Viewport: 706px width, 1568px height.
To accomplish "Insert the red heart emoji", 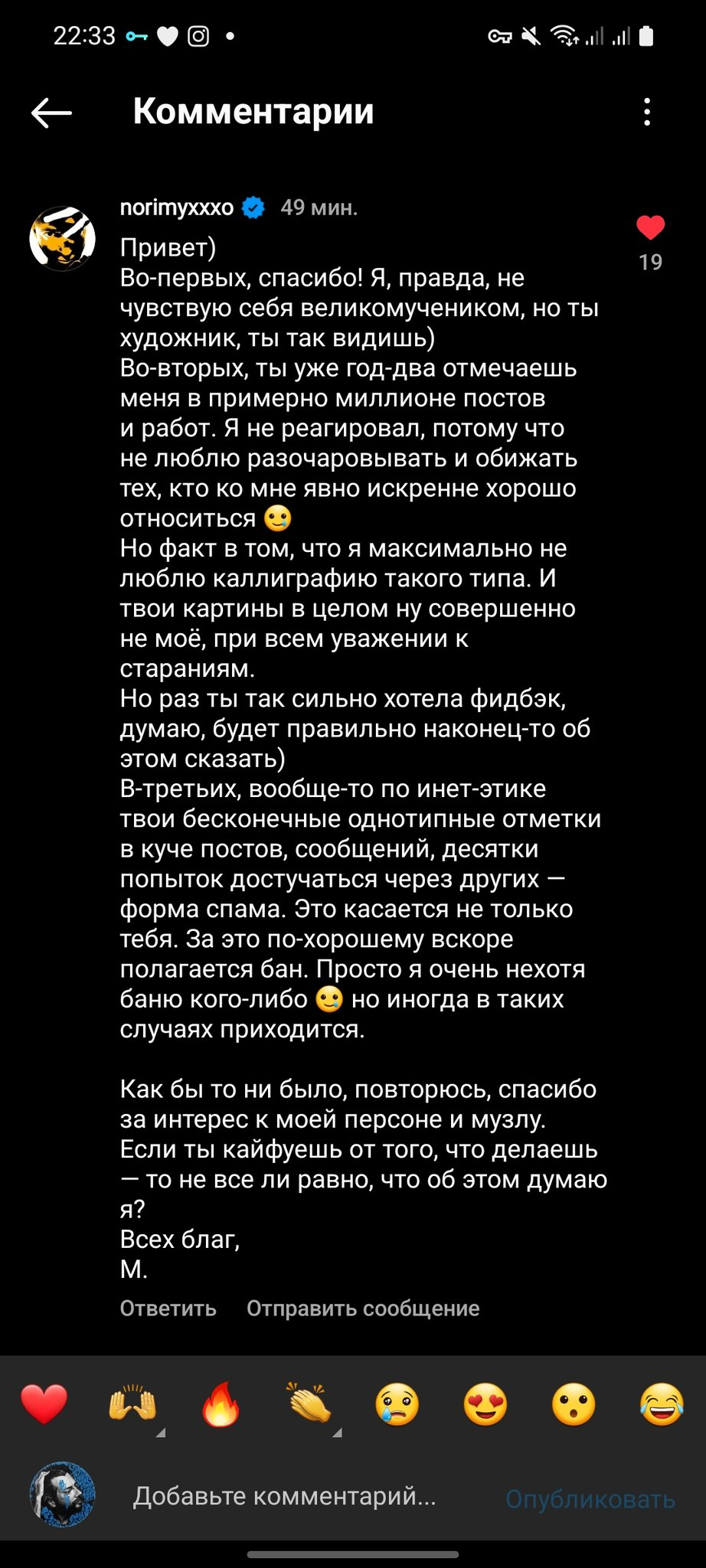I will [44, 1403].
